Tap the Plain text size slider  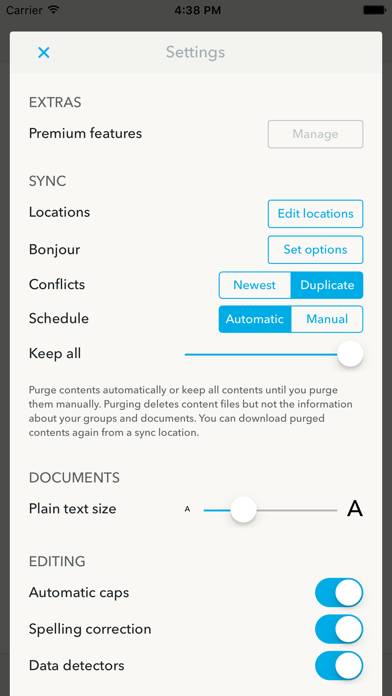tap(270, 510)
